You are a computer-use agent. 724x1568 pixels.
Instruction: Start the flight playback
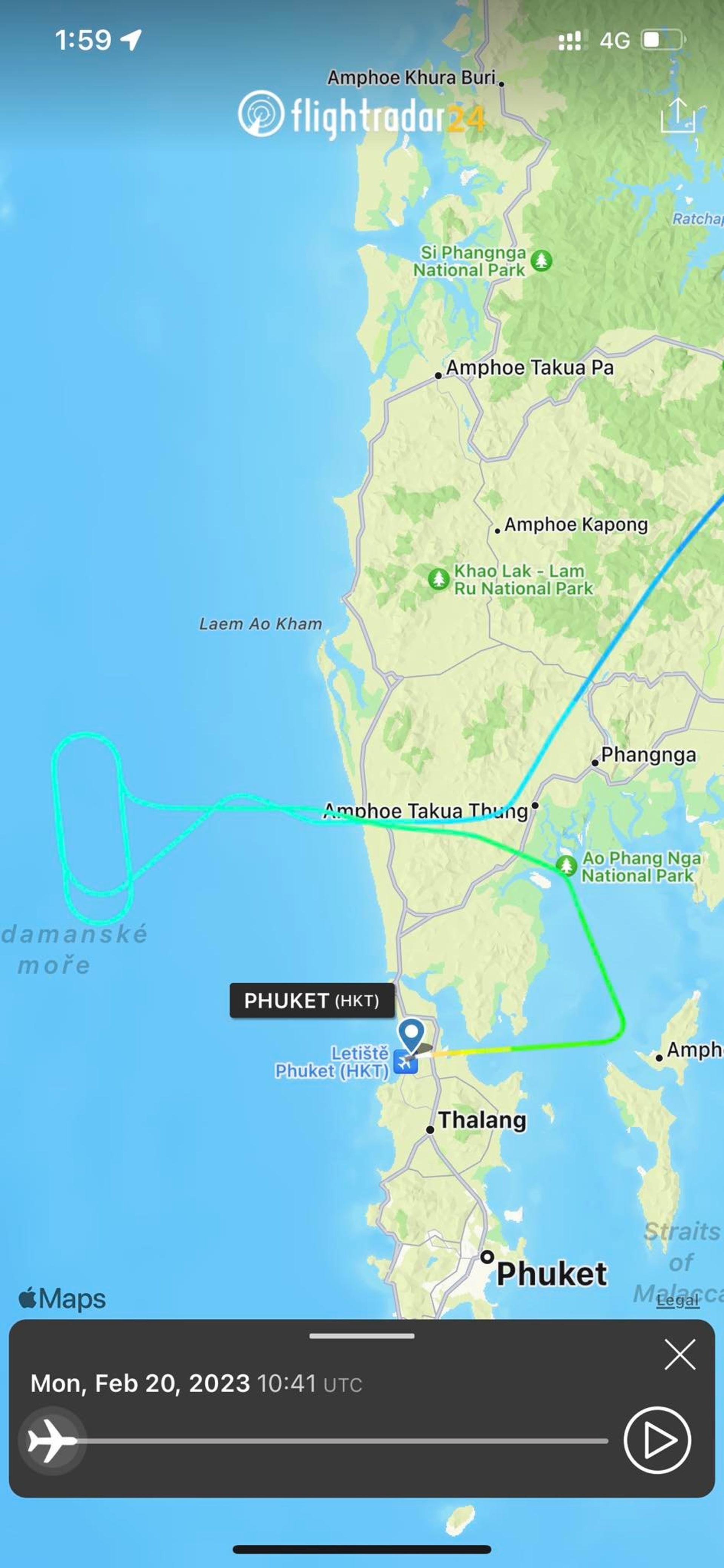[x=657, y=1440]
